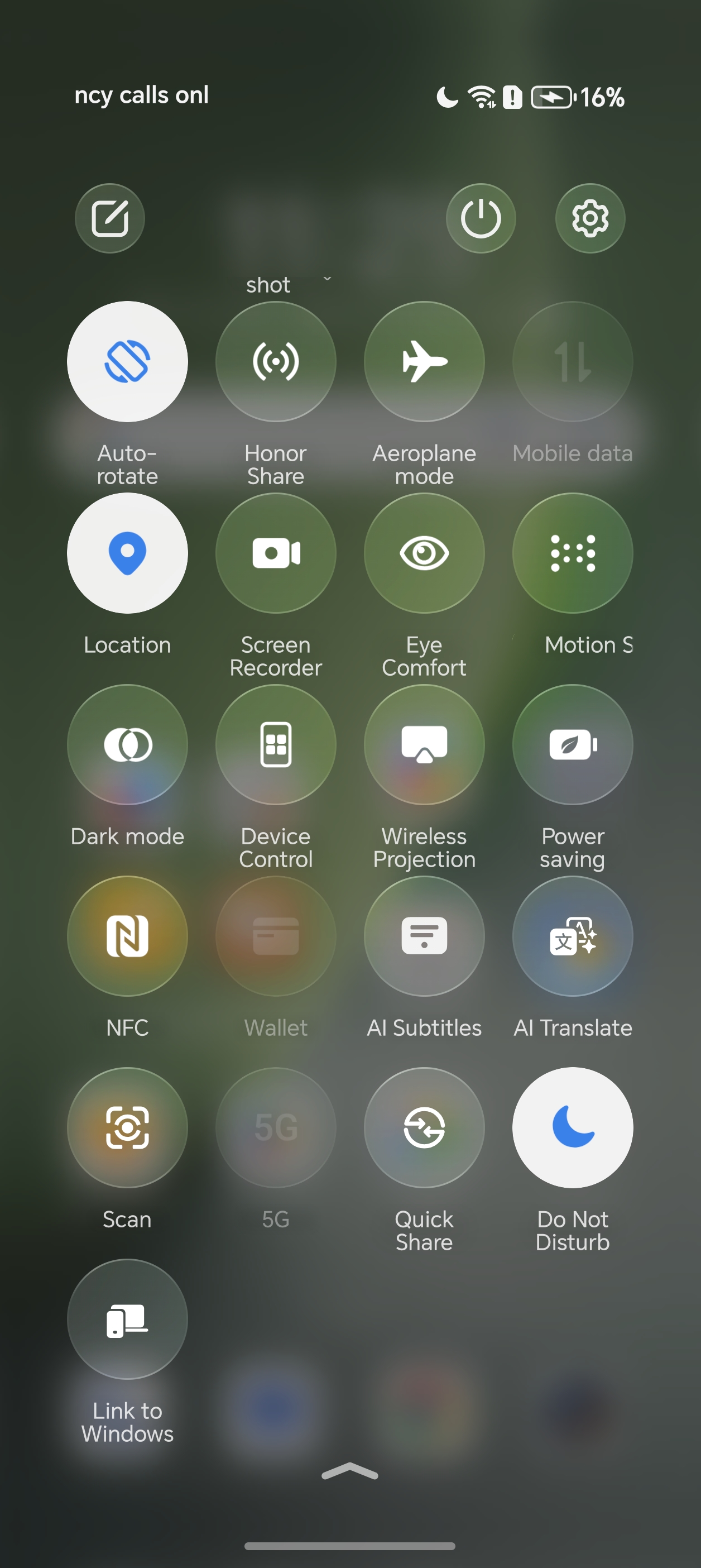The image size is (701, 1568).
Task: Turn on Power saving
Action: [573, 744]
